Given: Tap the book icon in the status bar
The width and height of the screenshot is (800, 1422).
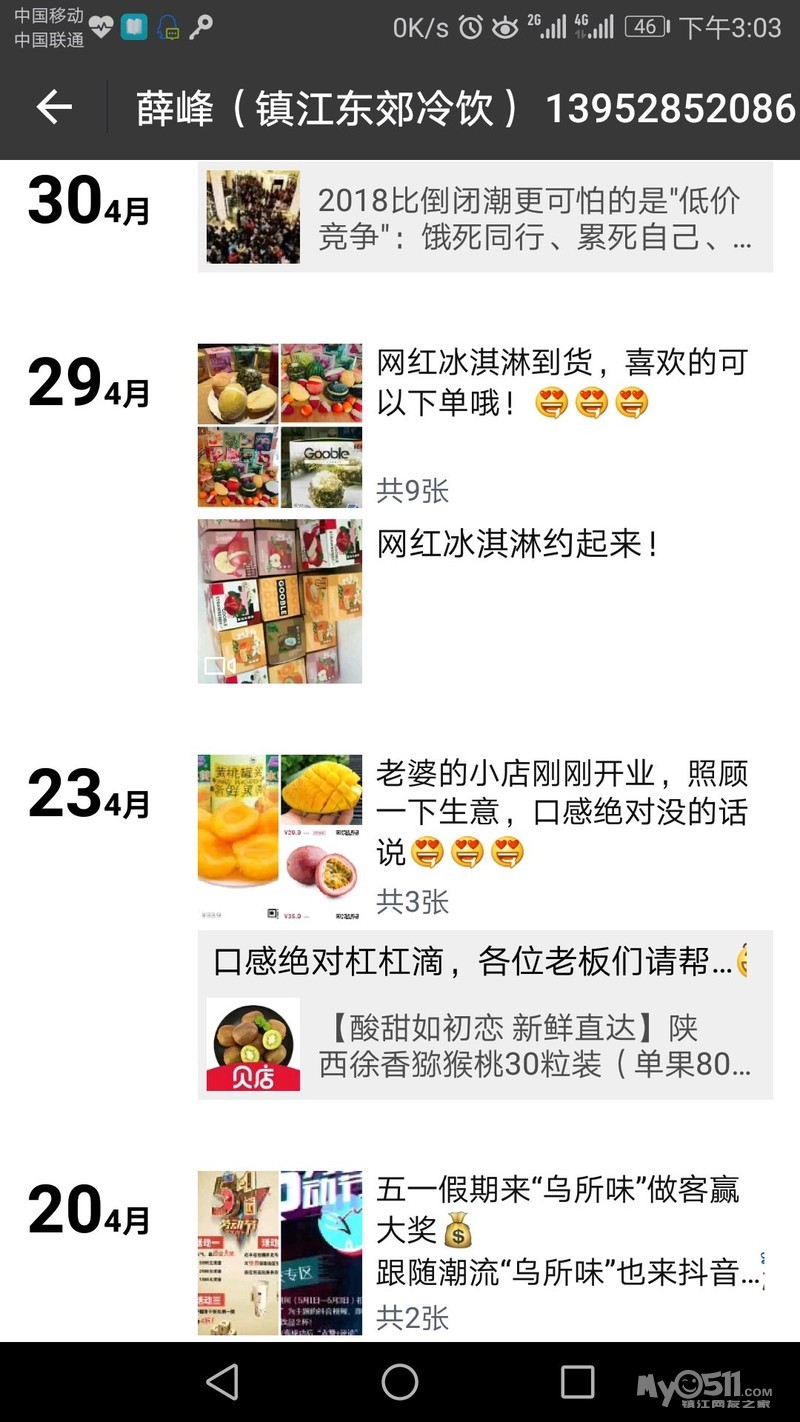Looking at the screenshot, I should click(x=132, y=27).
